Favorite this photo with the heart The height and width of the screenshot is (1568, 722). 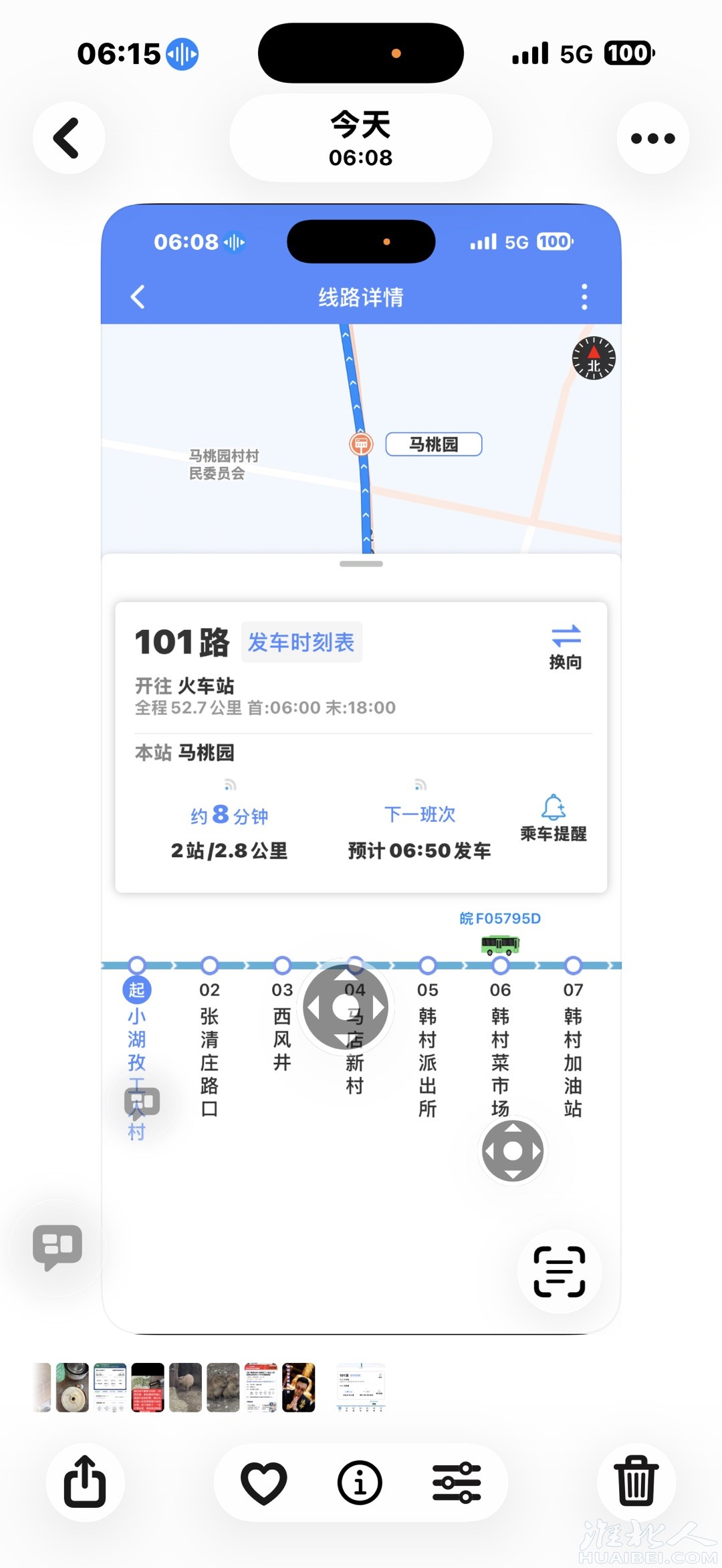[263, 1482]
